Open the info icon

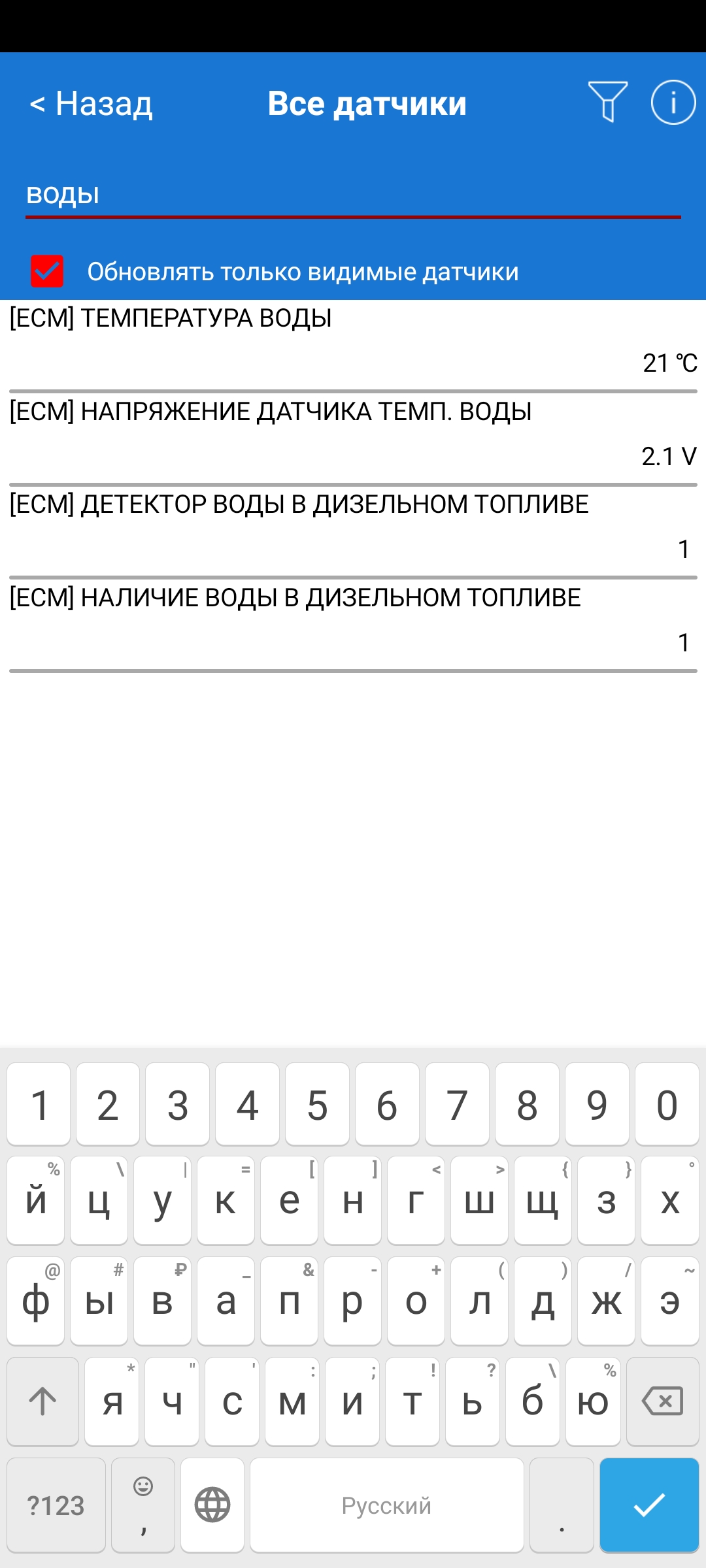[673, 103]
